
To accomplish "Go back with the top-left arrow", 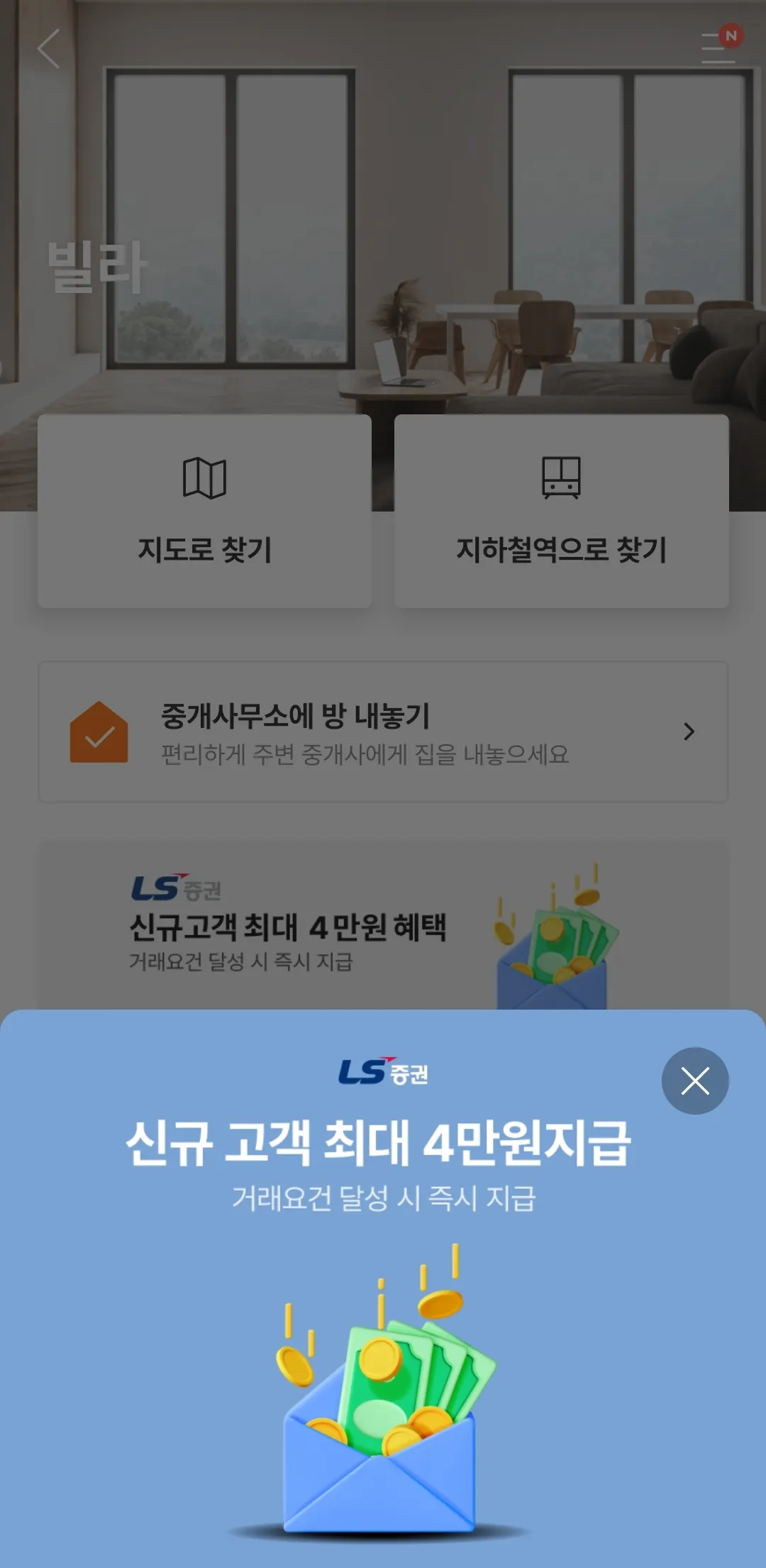I will point(48,49).
